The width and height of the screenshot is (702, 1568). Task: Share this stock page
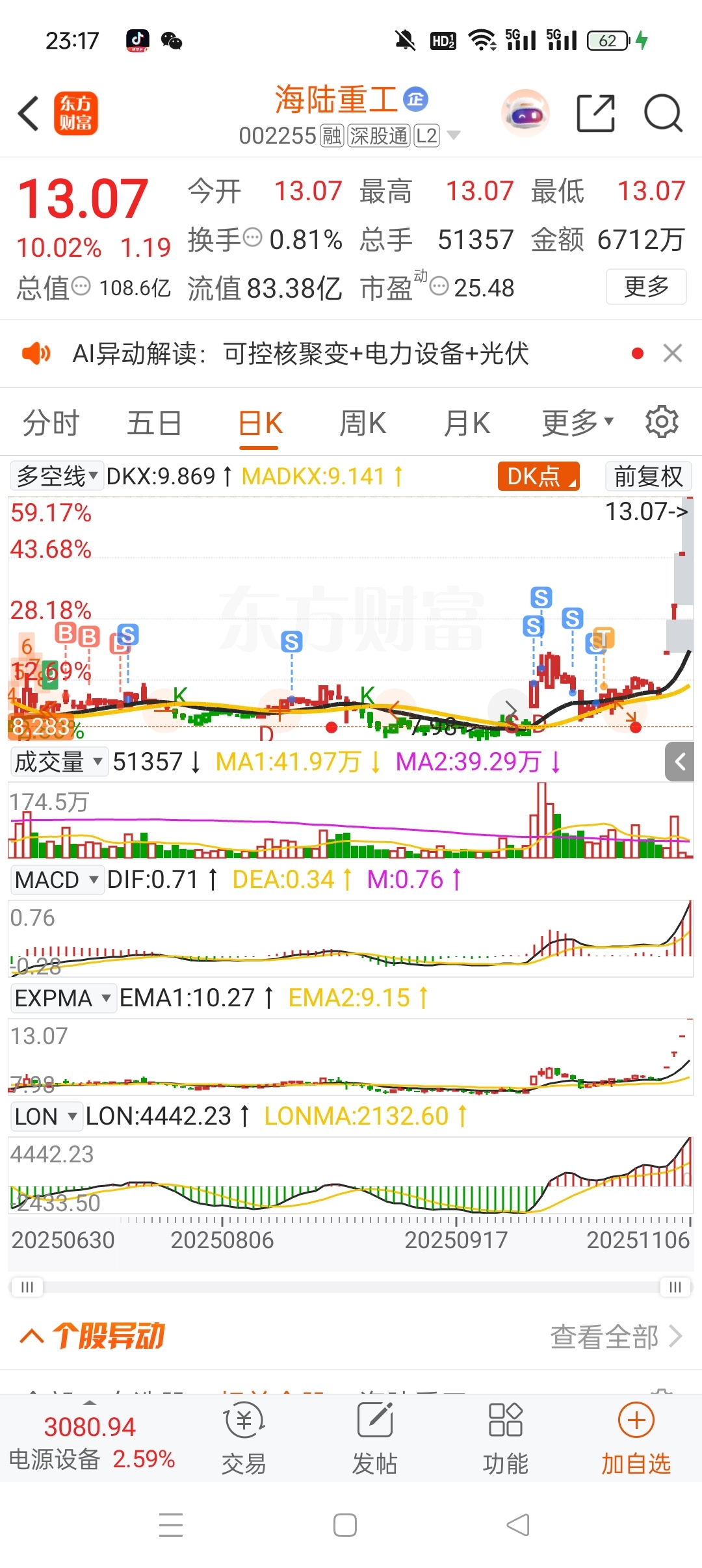[x=595, y=114]
